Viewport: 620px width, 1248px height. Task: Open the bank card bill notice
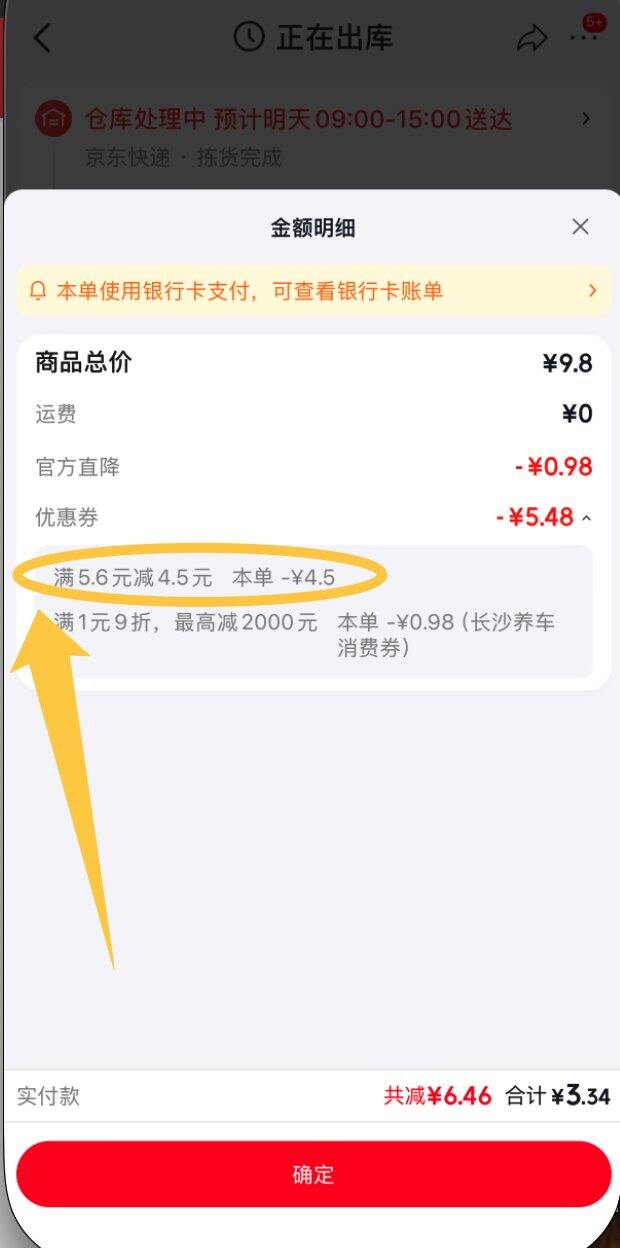pyautogui.click(x=313, y=291)
